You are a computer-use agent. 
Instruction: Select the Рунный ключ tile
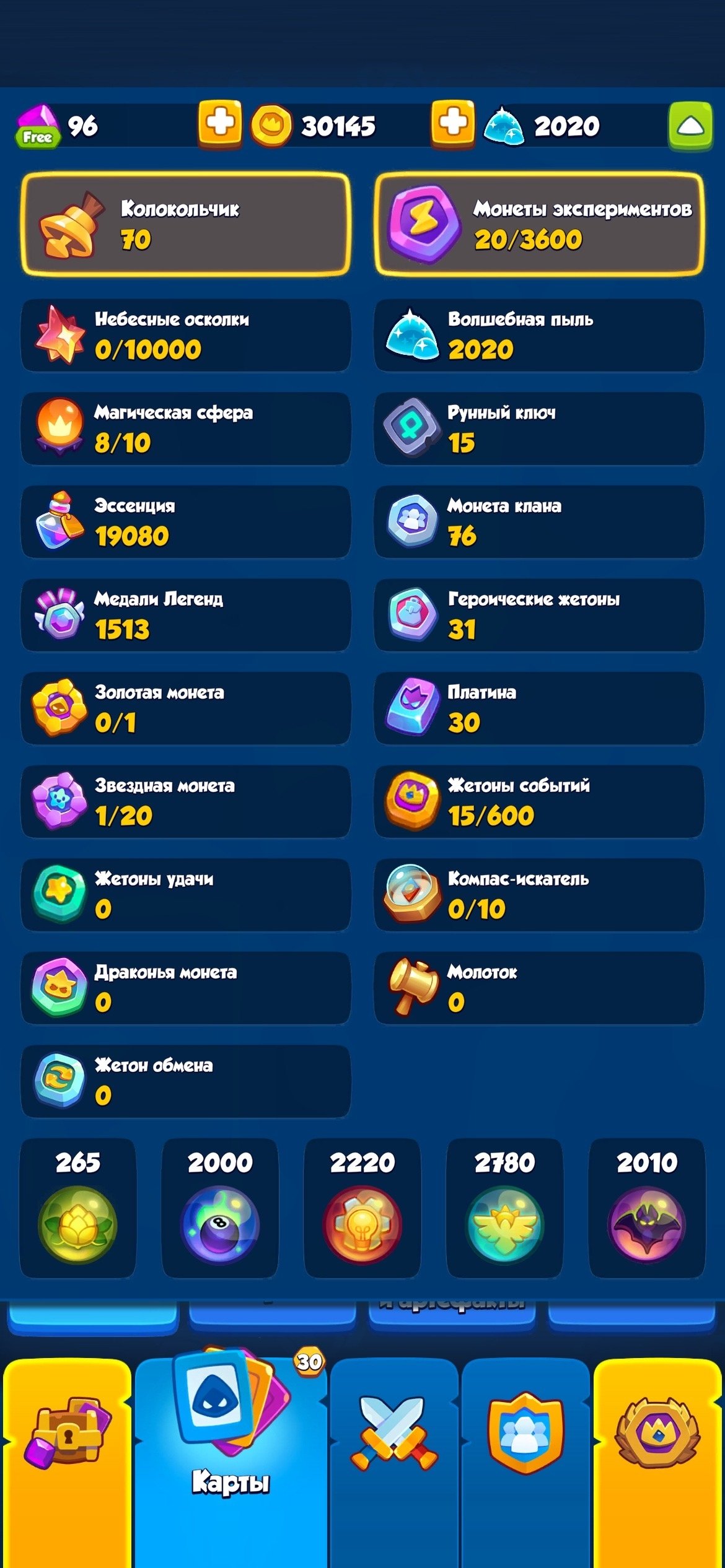539,428
